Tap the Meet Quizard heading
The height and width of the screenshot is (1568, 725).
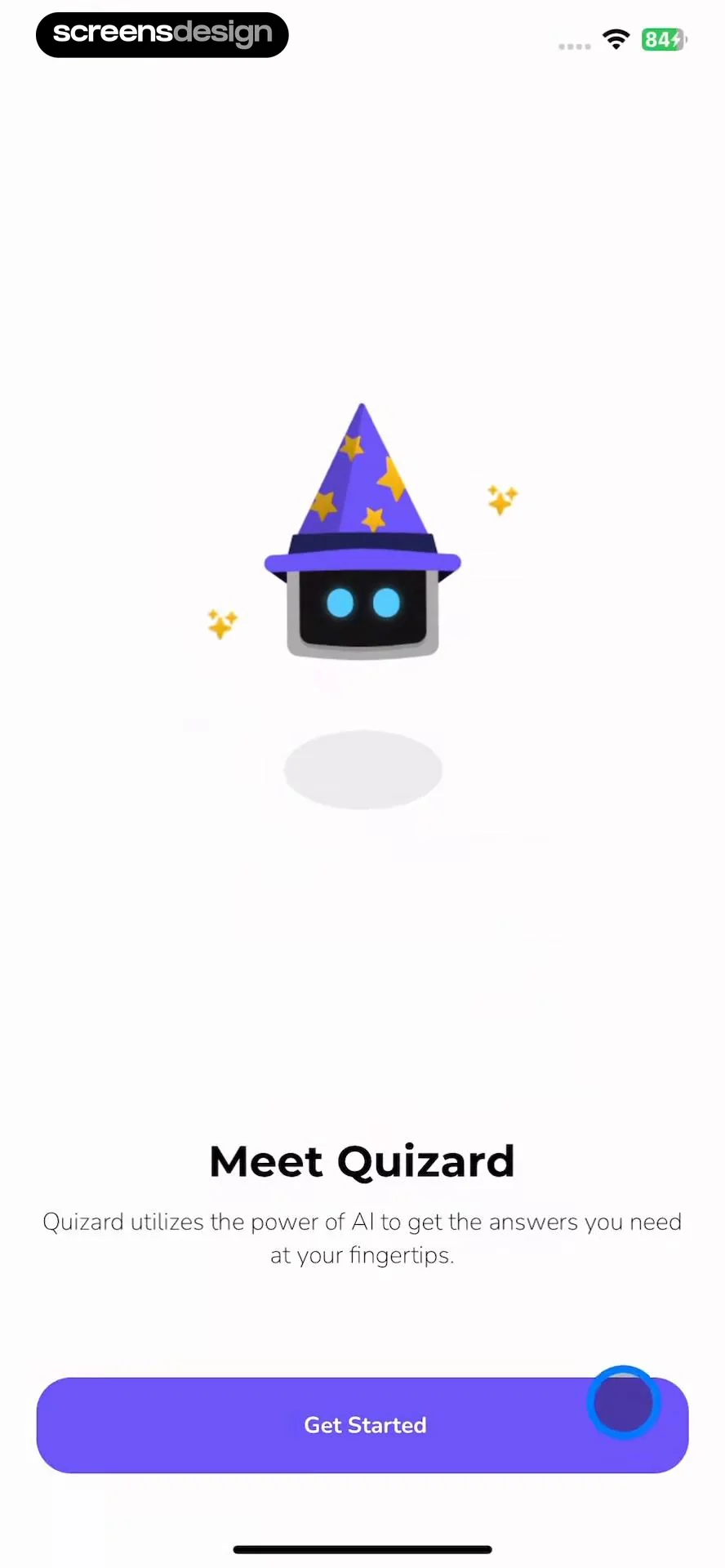(362, 1161)
